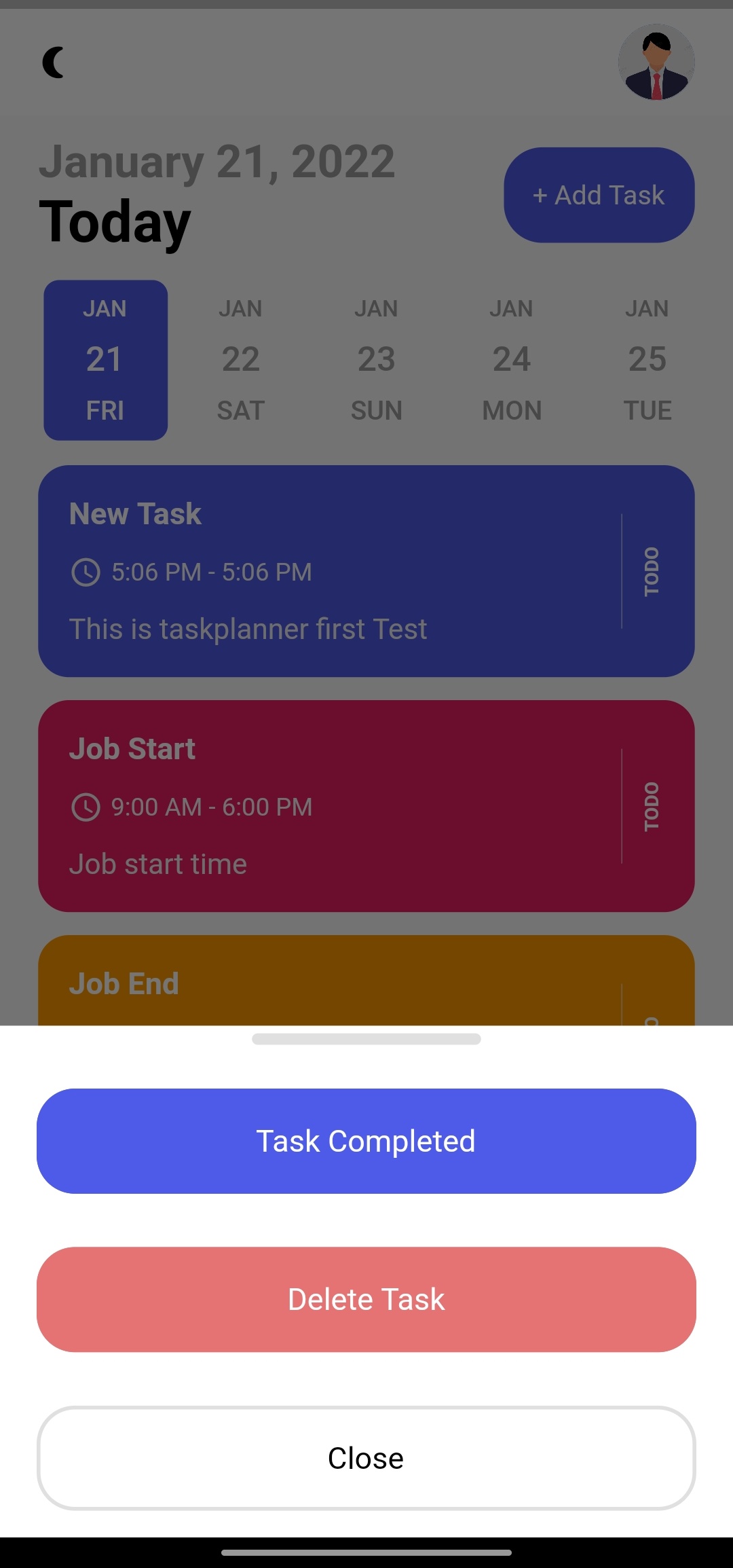This screenshot has width=733, height=1568.
Task: Mark the task as completed
Action: coord(366,1141)
